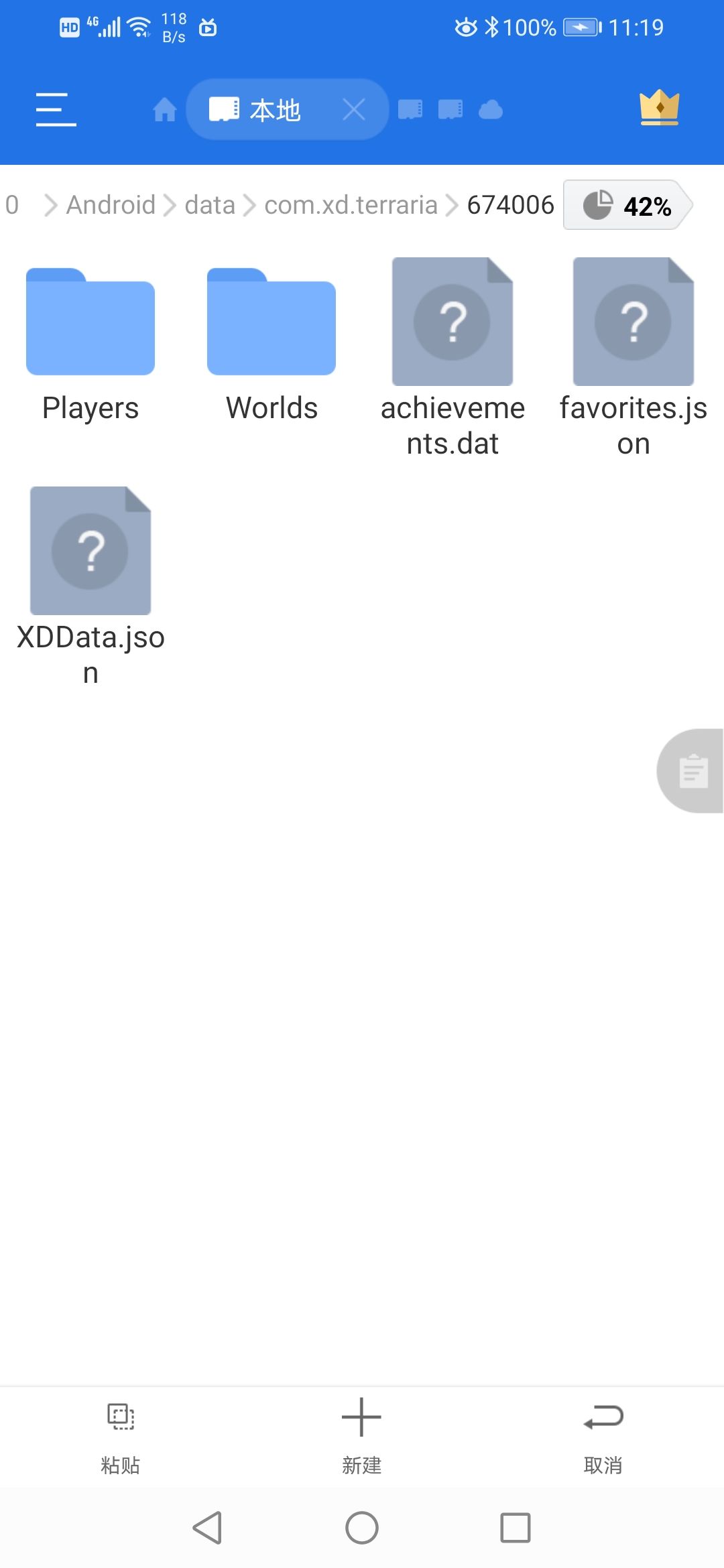Select the second SD card tab icon
724x1568 pixels.
coord(450,109)
